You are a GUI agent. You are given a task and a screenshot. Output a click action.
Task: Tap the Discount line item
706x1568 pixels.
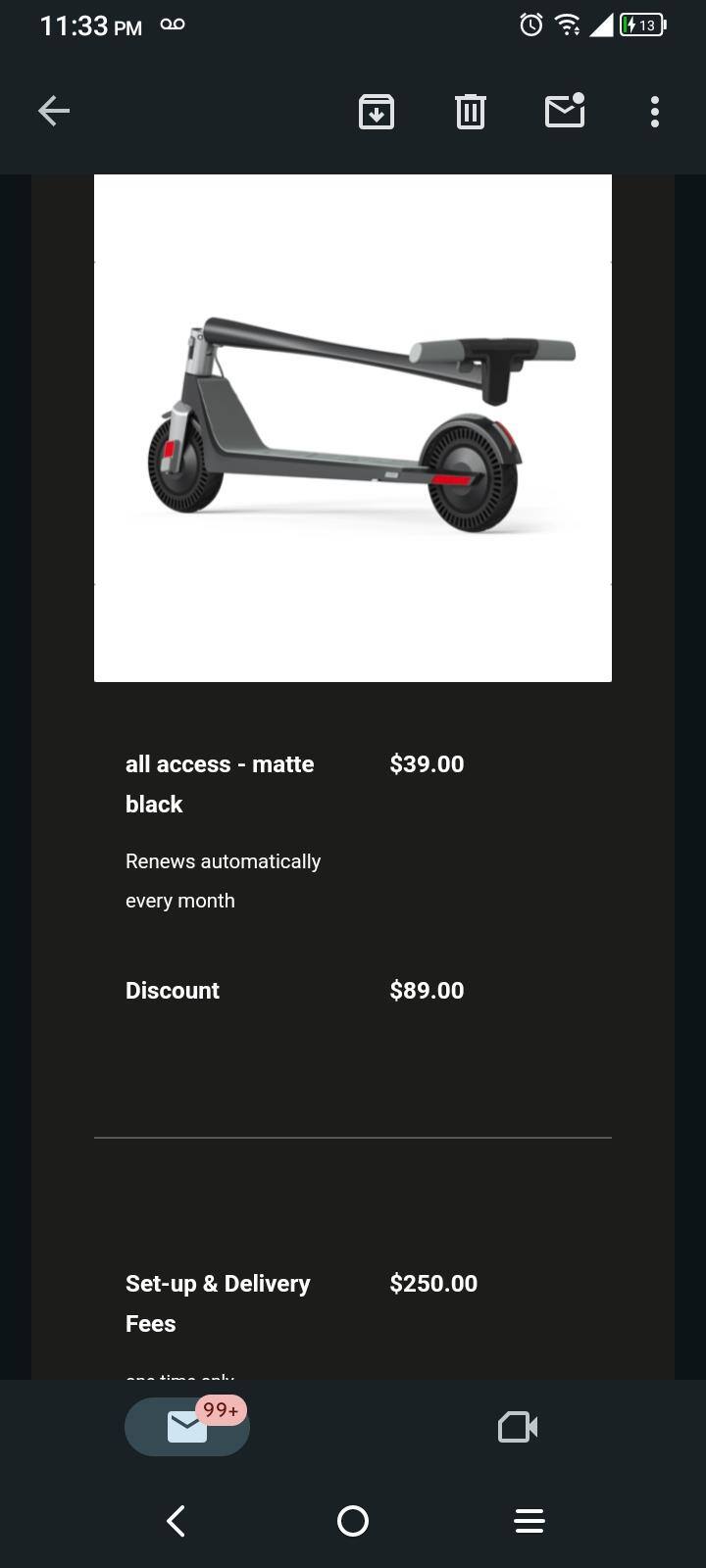tap(173, 991)
